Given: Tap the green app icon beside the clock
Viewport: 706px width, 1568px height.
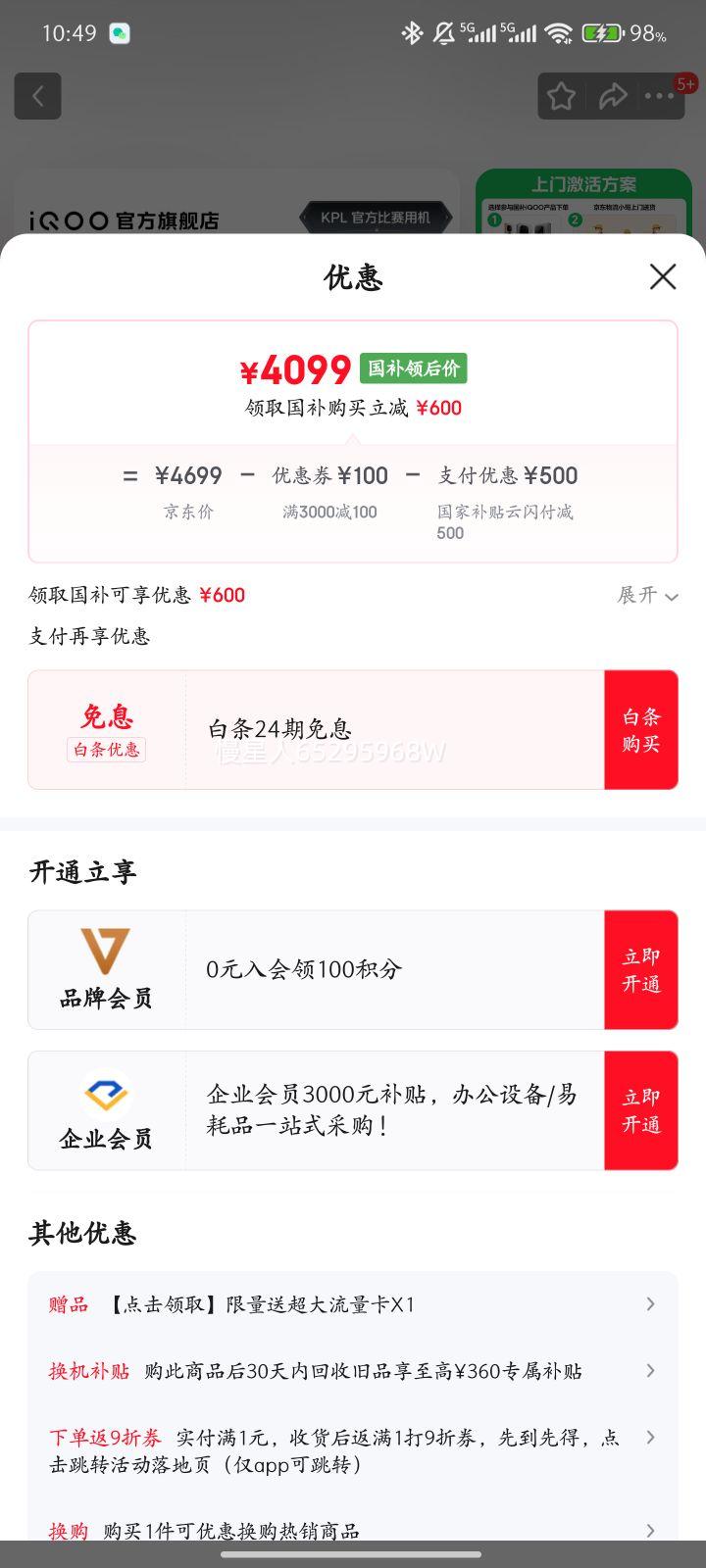Looking at the screenshot, I should (x=122, y=32).
